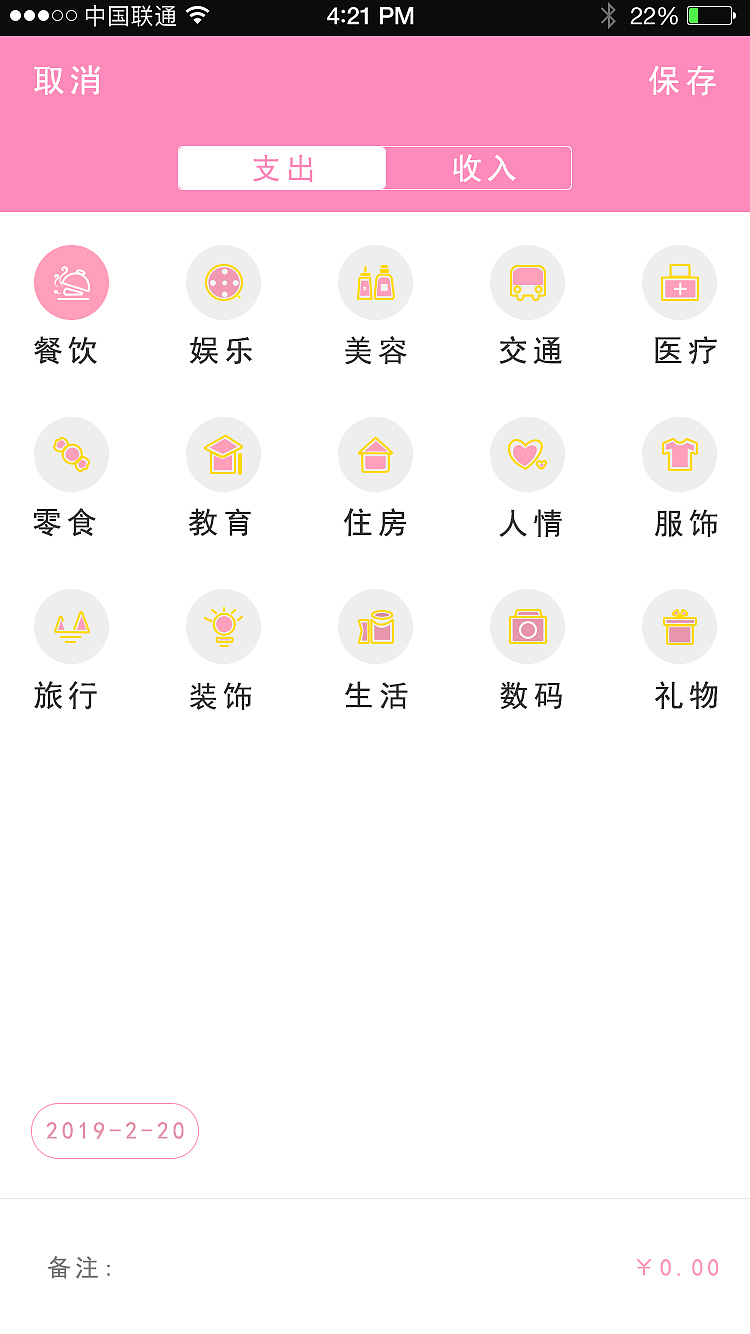Image resolution: width=750 pixels, height=1334 pixels.
Task: Select the 旅行 (travel) category icon
Action: 71,626
